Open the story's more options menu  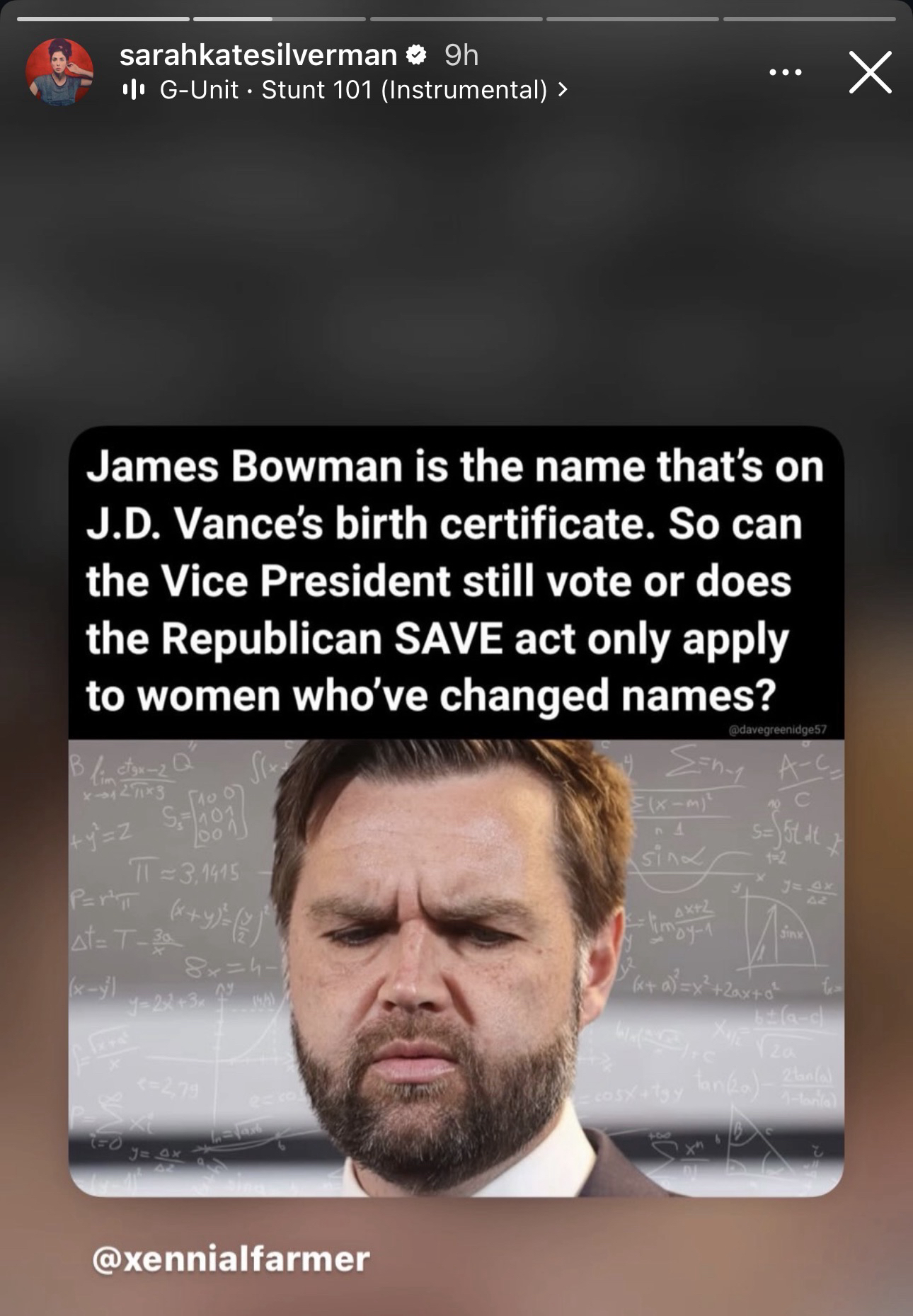(786, 71)
